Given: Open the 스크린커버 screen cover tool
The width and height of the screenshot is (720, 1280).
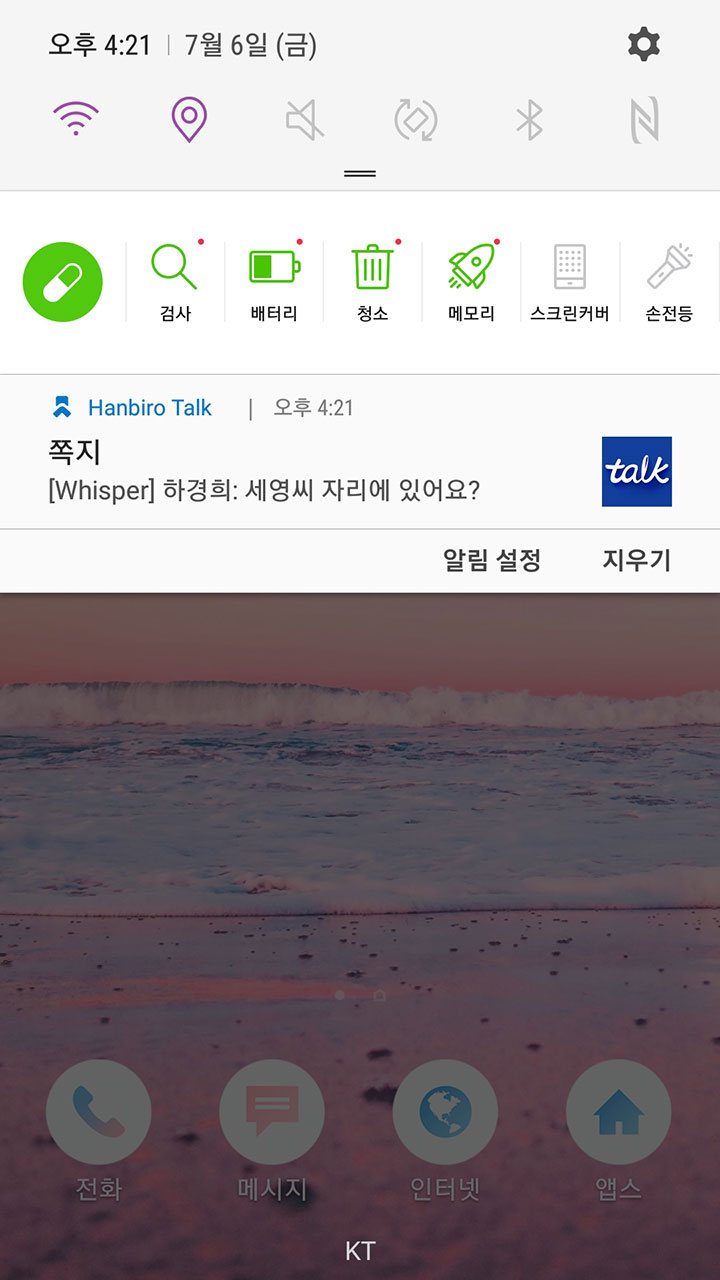Looking at the screenshot, I should click(570, 282).
